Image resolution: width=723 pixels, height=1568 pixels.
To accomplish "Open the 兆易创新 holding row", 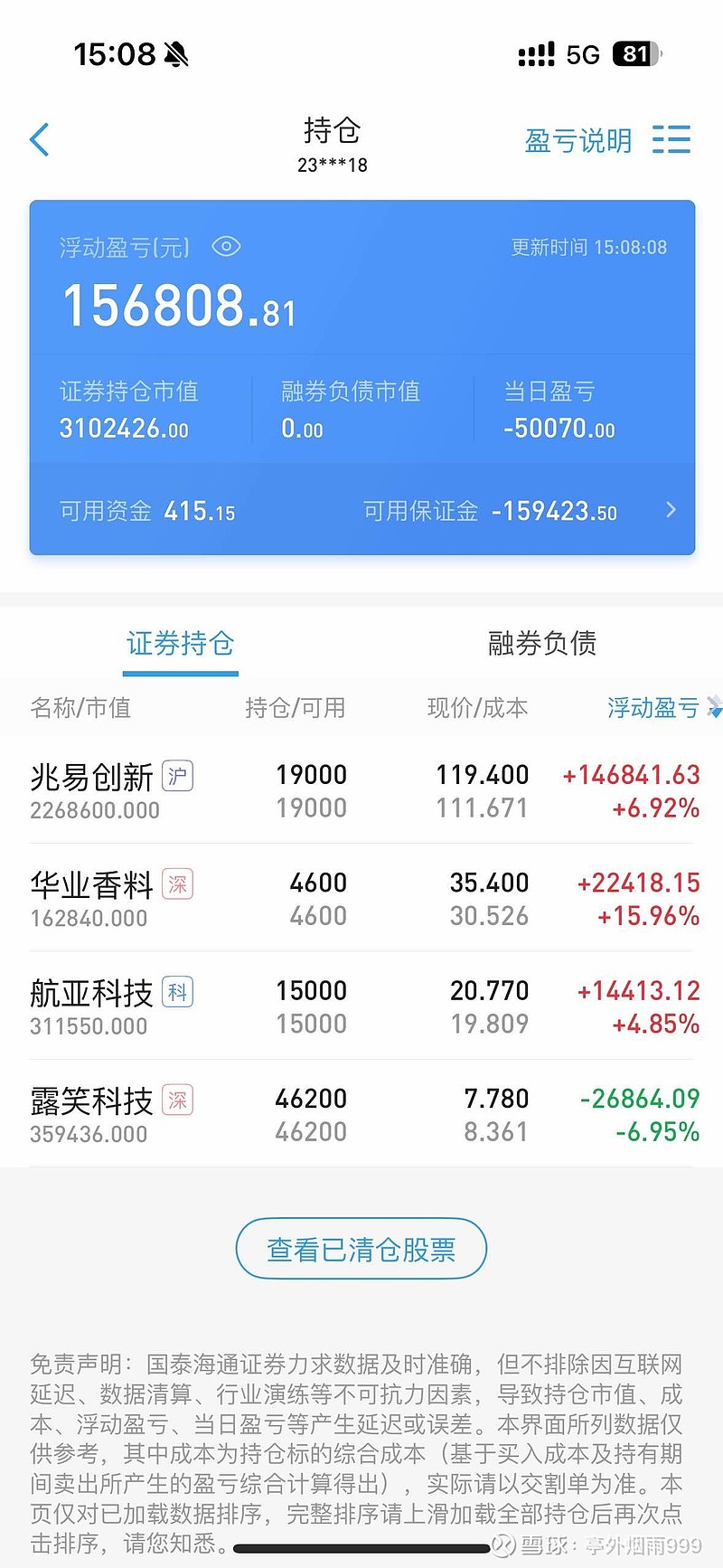I will [x=361, y=790].
